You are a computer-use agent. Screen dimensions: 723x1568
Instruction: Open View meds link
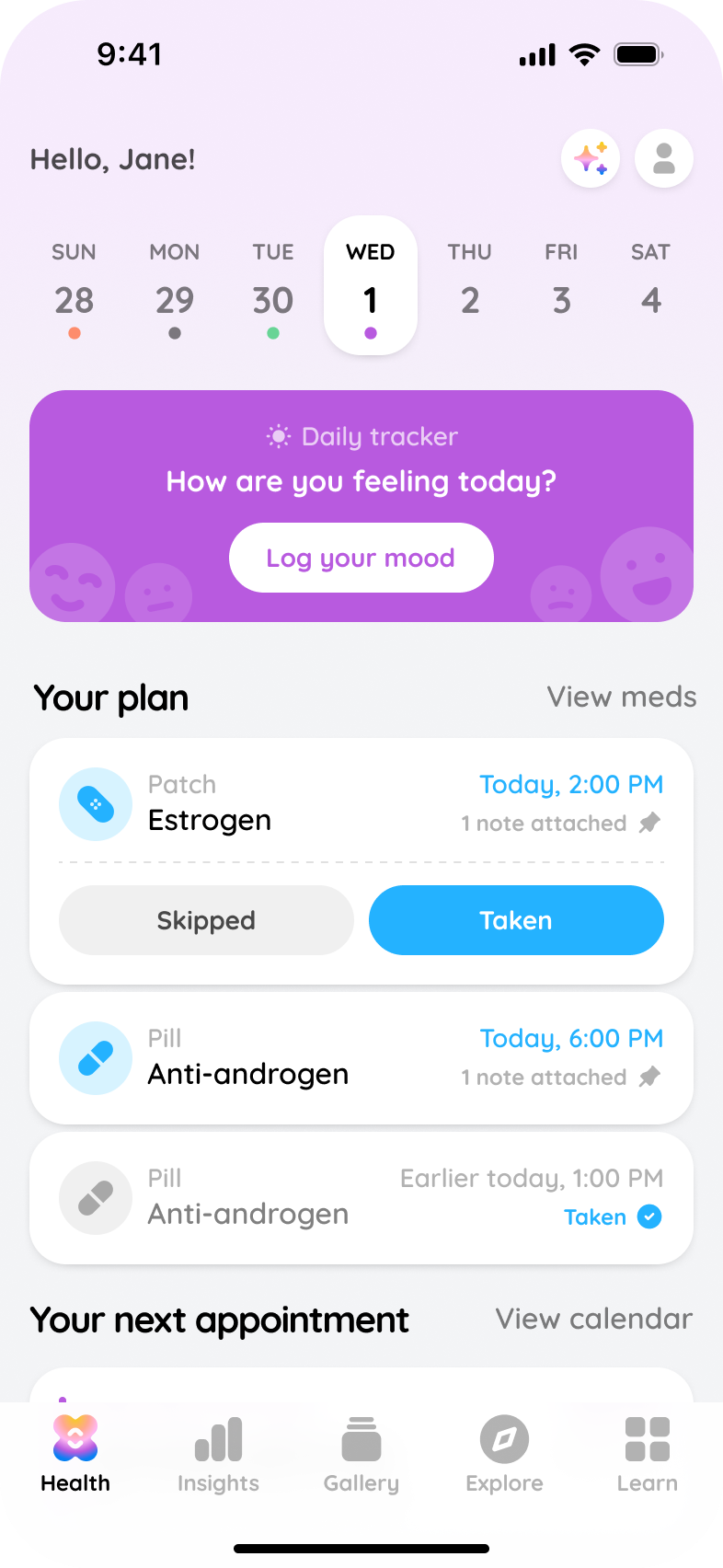622,697
